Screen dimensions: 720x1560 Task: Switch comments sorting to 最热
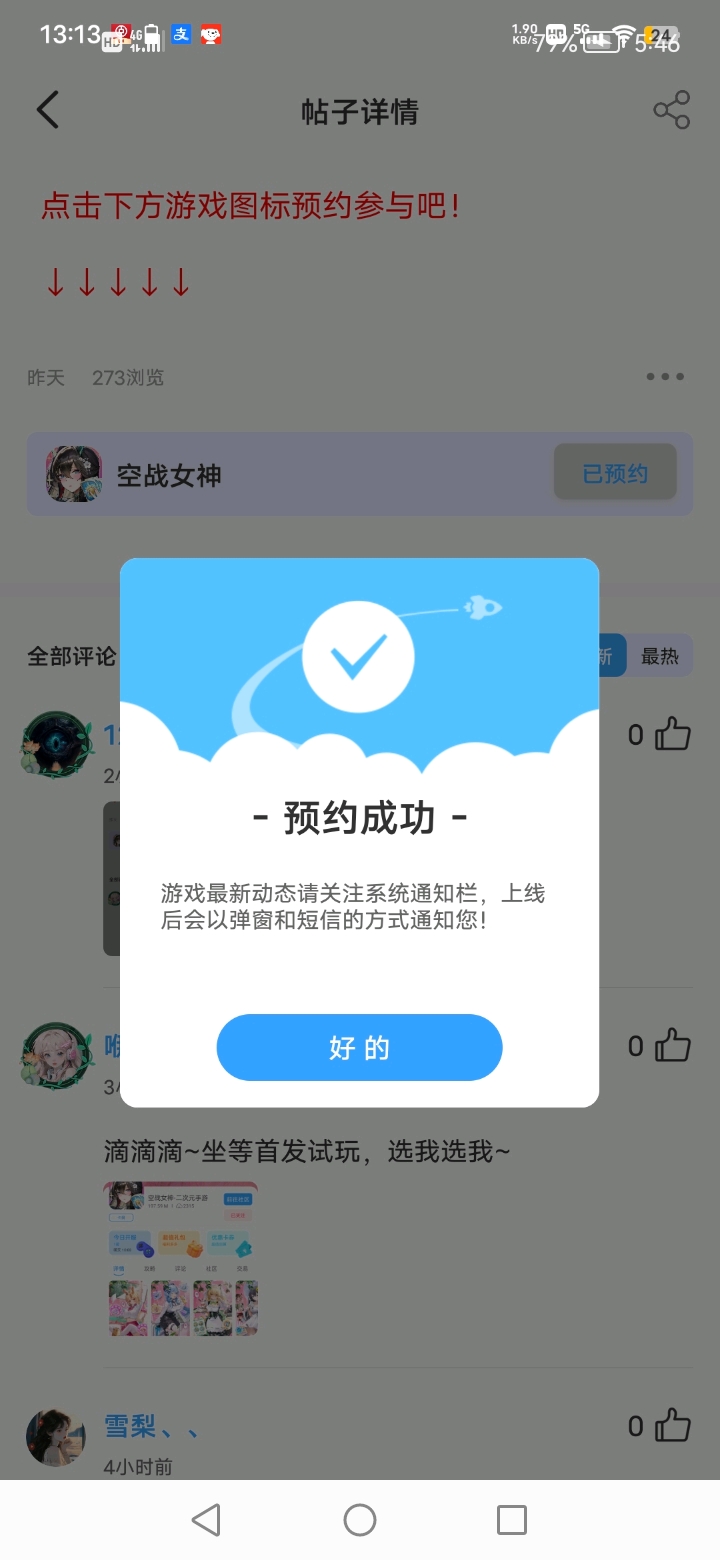(x=659, y=656)
